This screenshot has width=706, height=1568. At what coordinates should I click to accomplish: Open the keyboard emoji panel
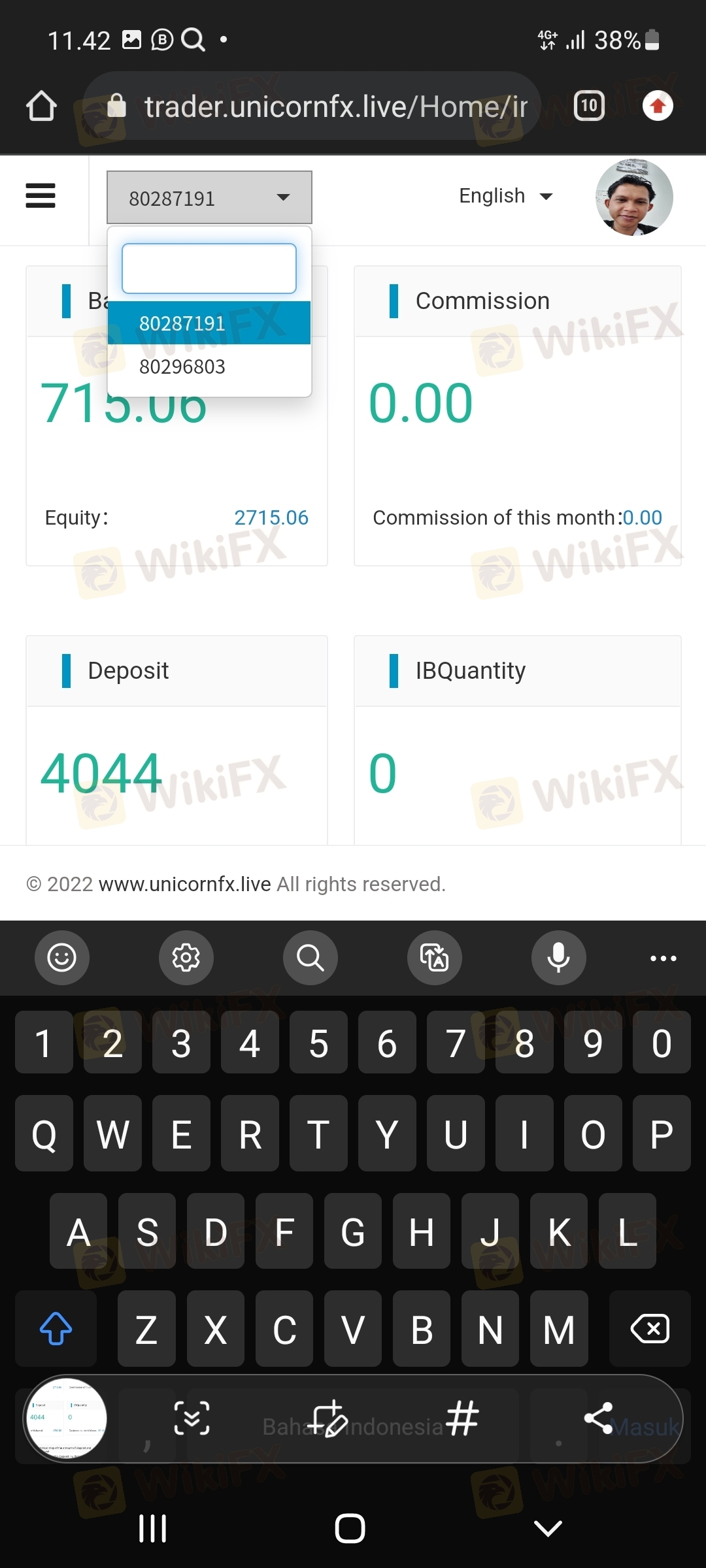(x=62, y=958)
